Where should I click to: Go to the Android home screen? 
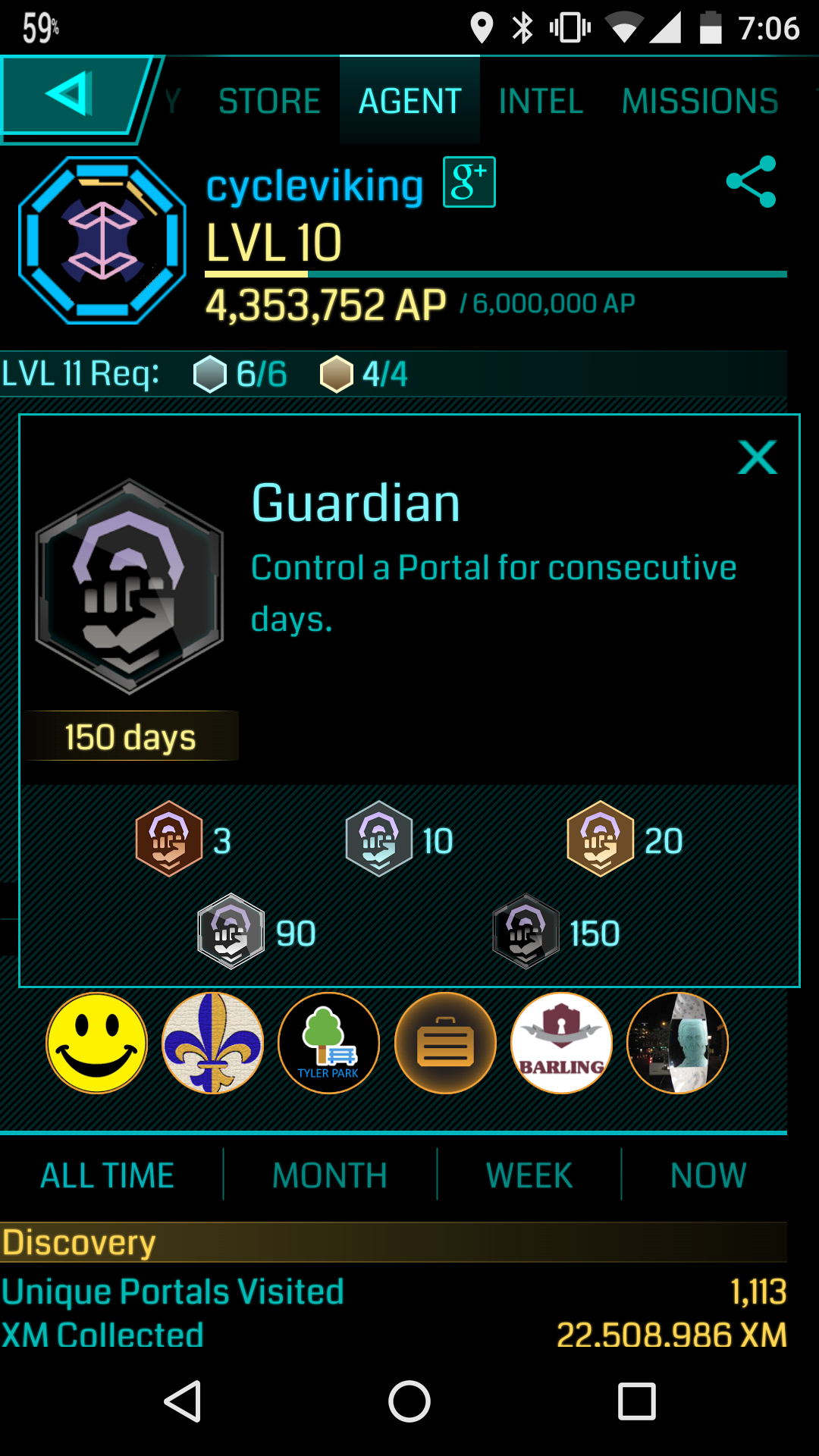point(409,1401)
